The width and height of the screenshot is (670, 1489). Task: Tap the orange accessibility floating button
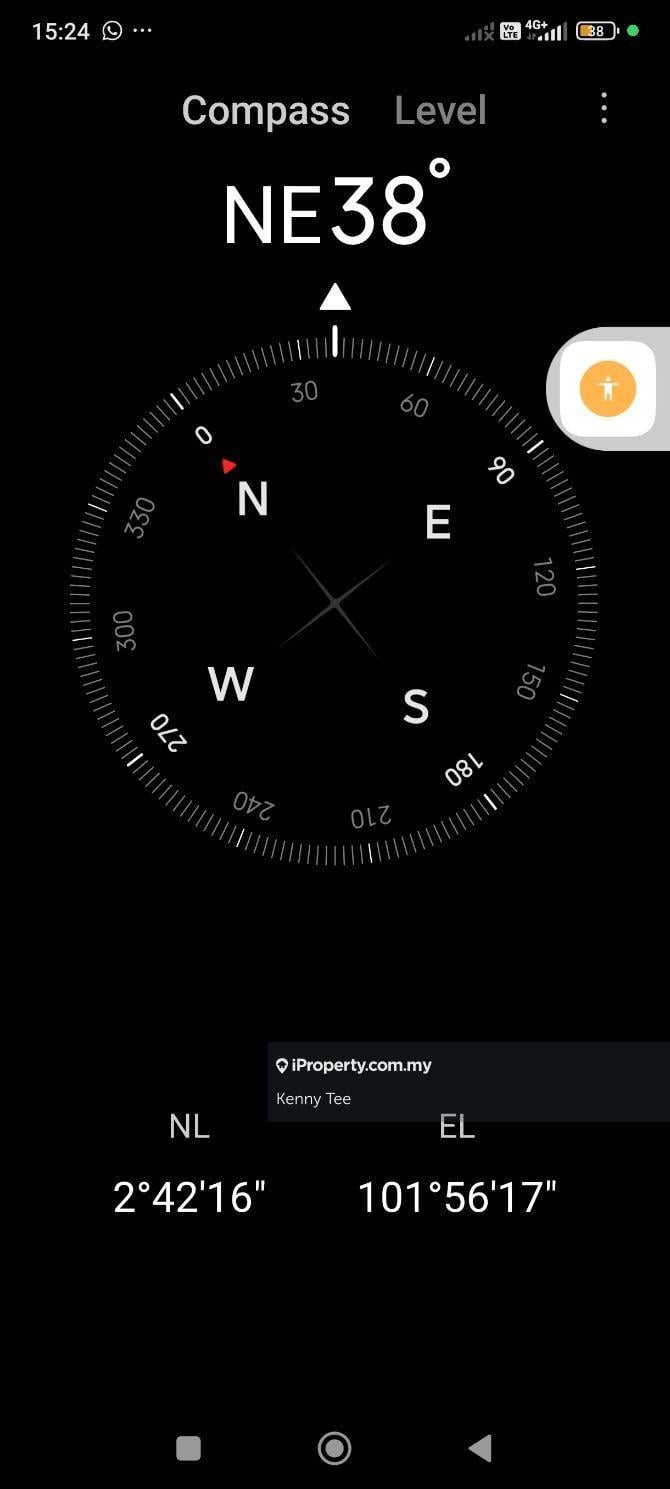(x=607, y=388)
